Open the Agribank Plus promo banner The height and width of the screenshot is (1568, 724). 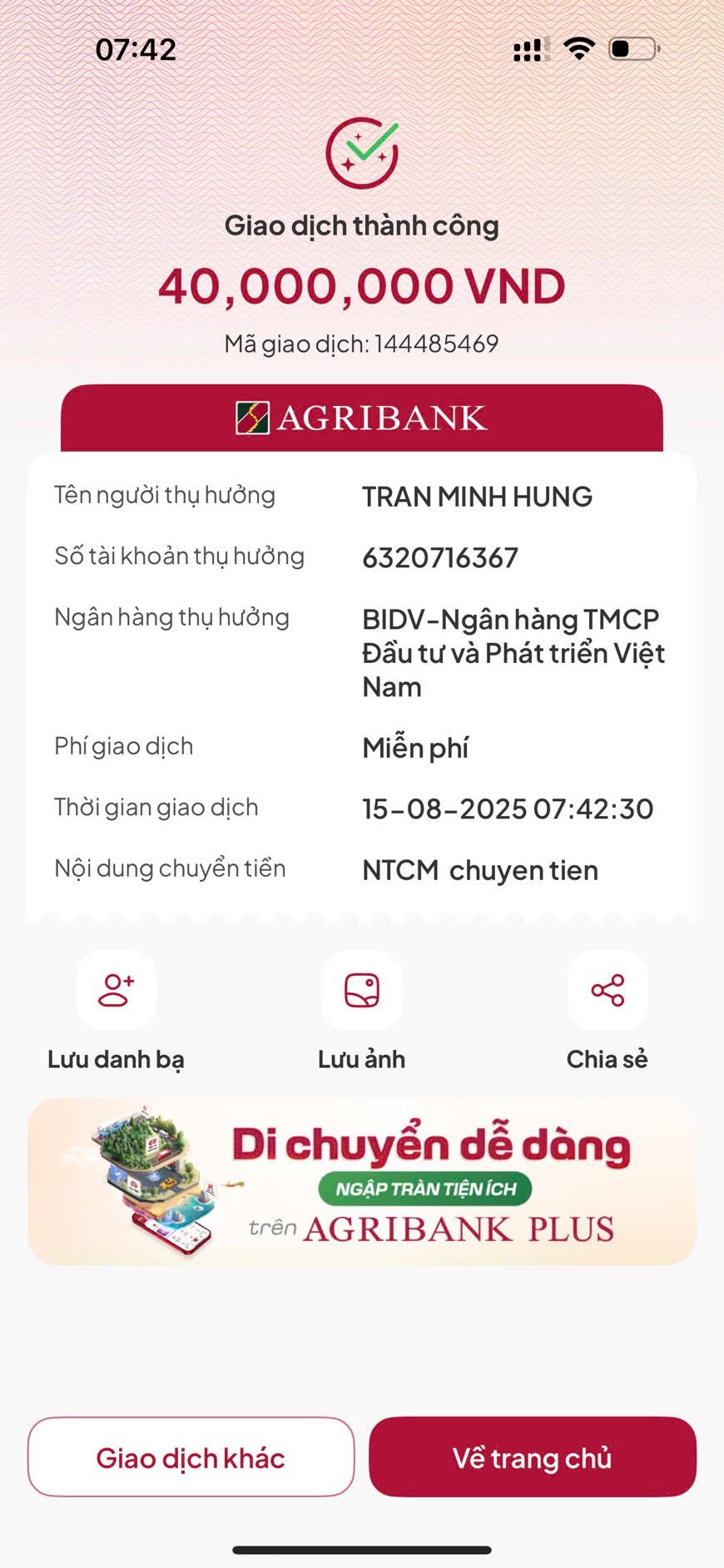pyautogui.click(x=361, y=1181)
